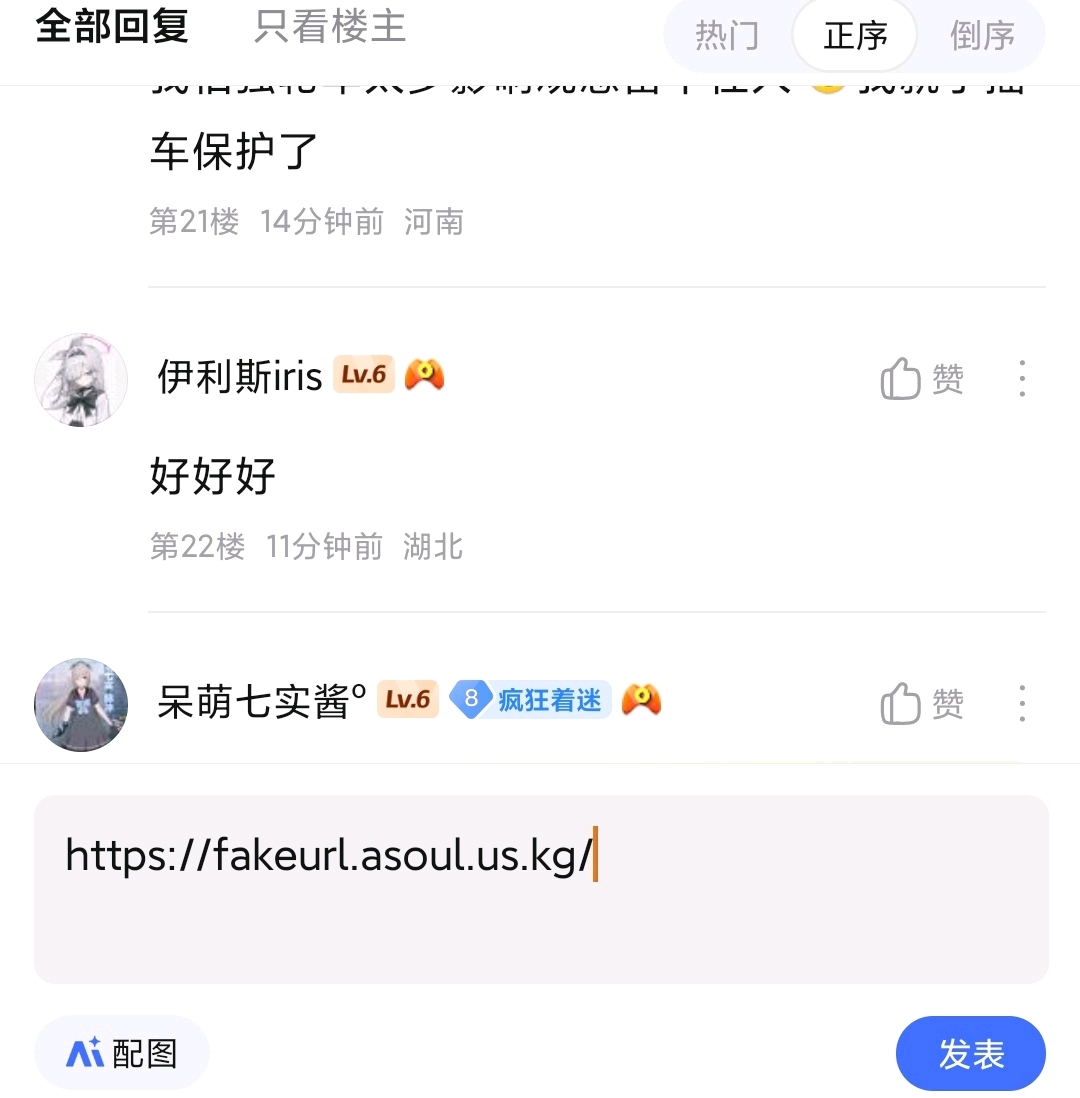Like 伊利斯iris's reply
The height and width of the screenshot is (1098, 1080).
tap(921, 379)
